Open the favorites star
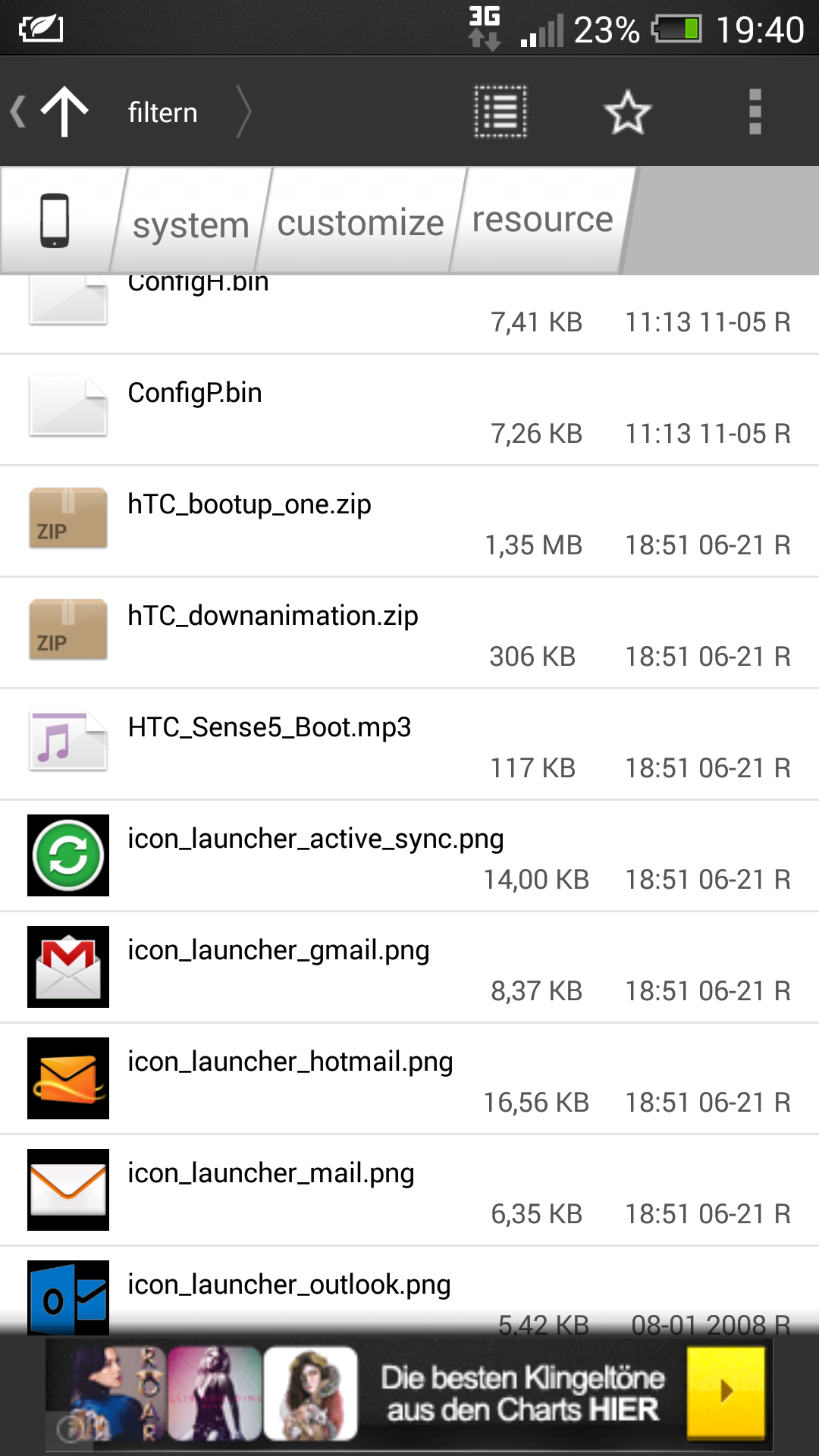 628,112
